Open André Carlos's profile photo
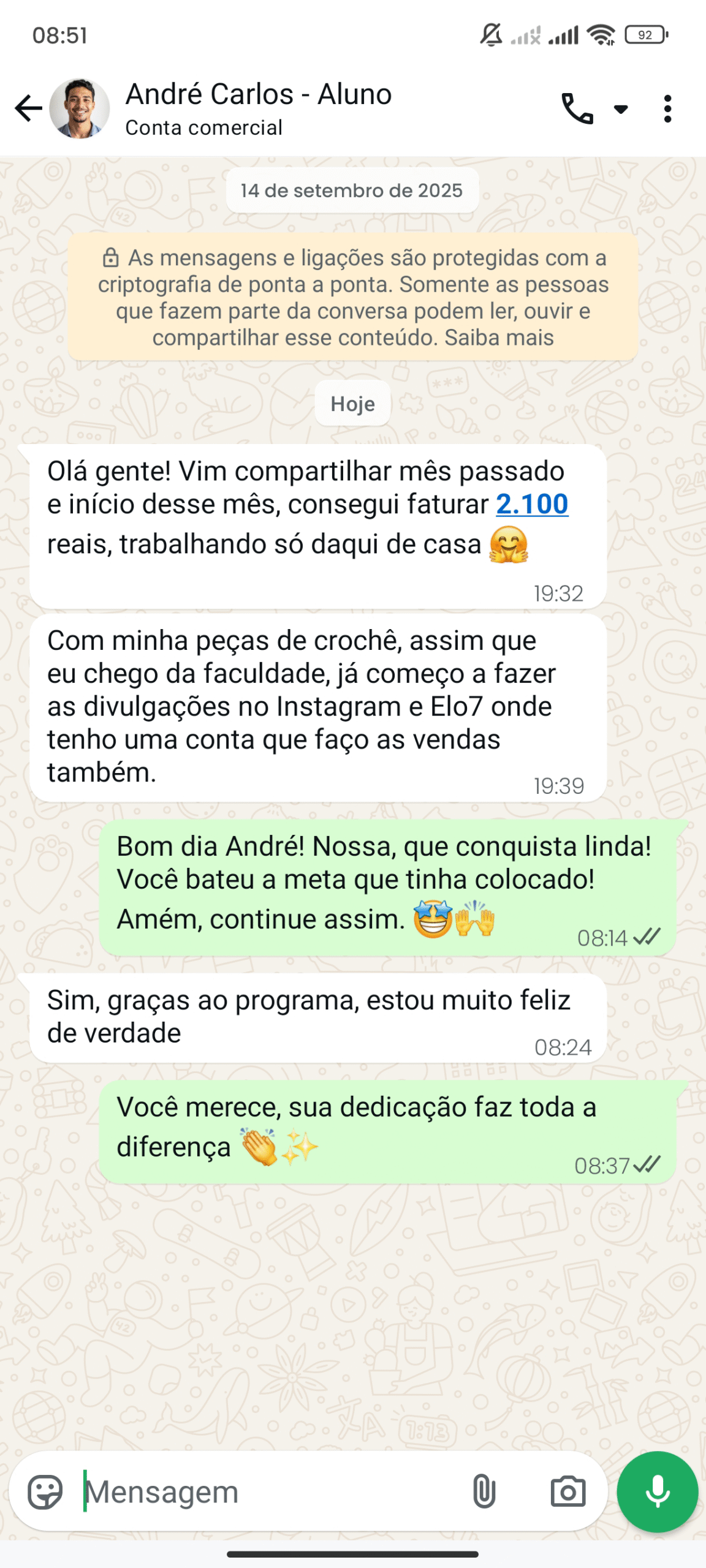Image resolution: width=706 pixels, height=1568 pixels. pos(80,109)
